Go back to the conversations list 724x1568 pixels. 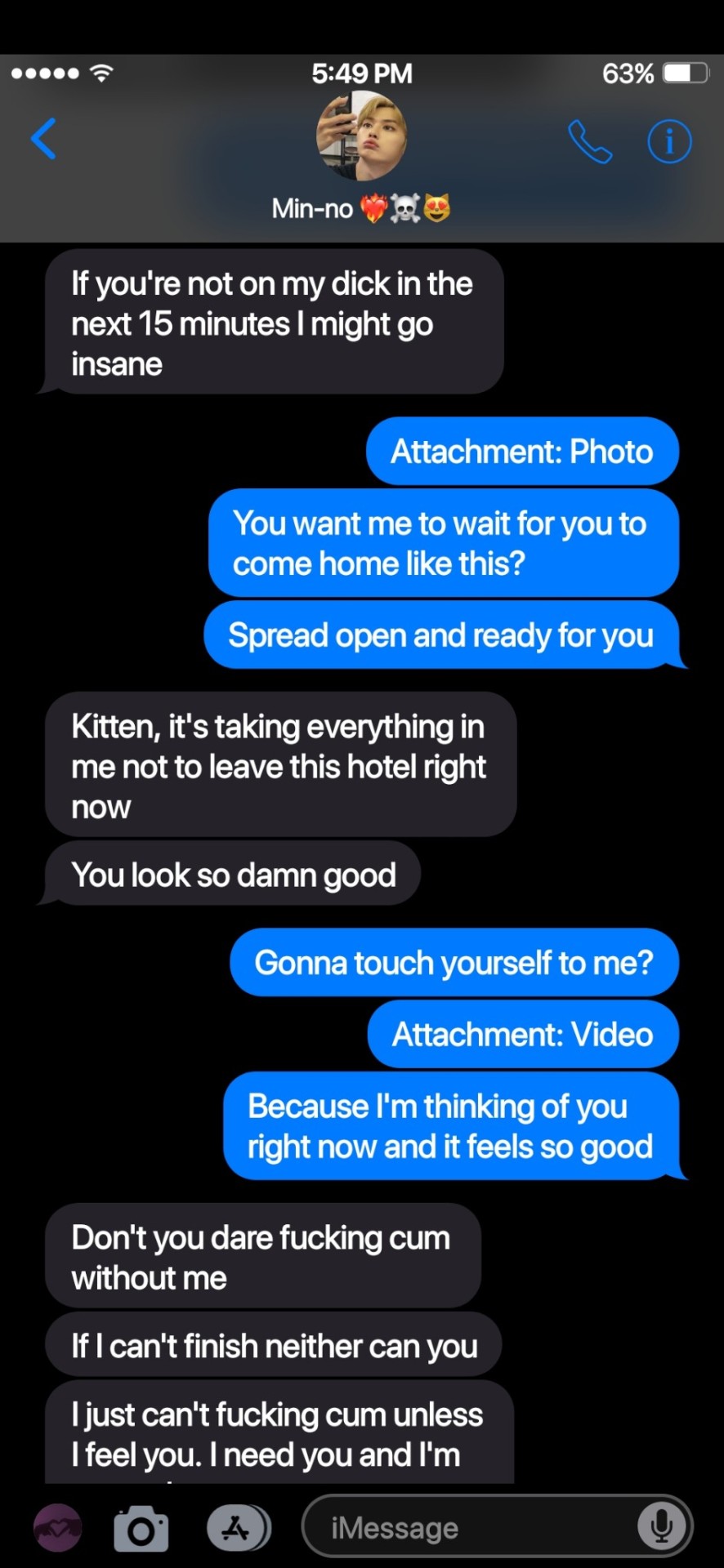tap(44, 139)
